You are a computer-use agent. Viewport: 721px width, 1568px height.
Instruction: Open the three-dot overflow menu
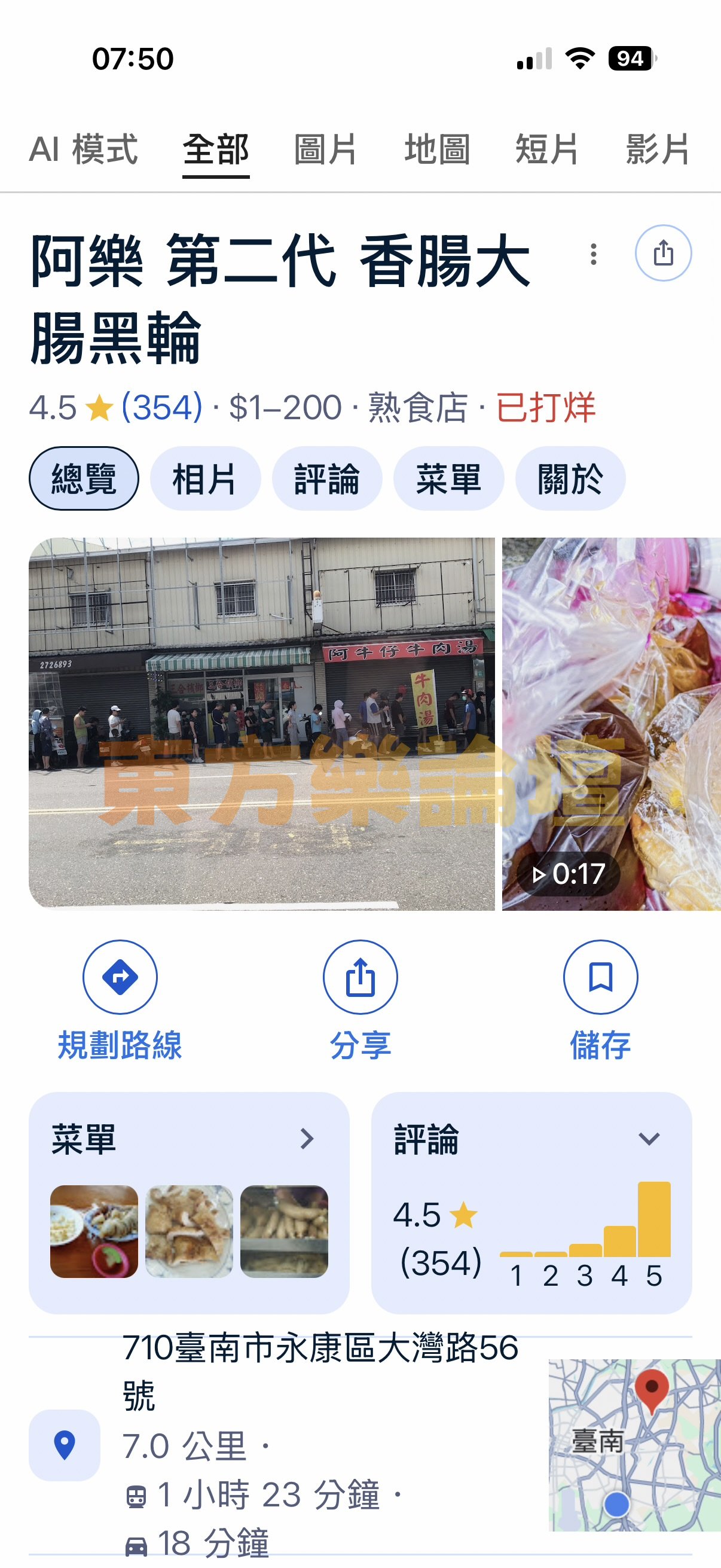593,254
